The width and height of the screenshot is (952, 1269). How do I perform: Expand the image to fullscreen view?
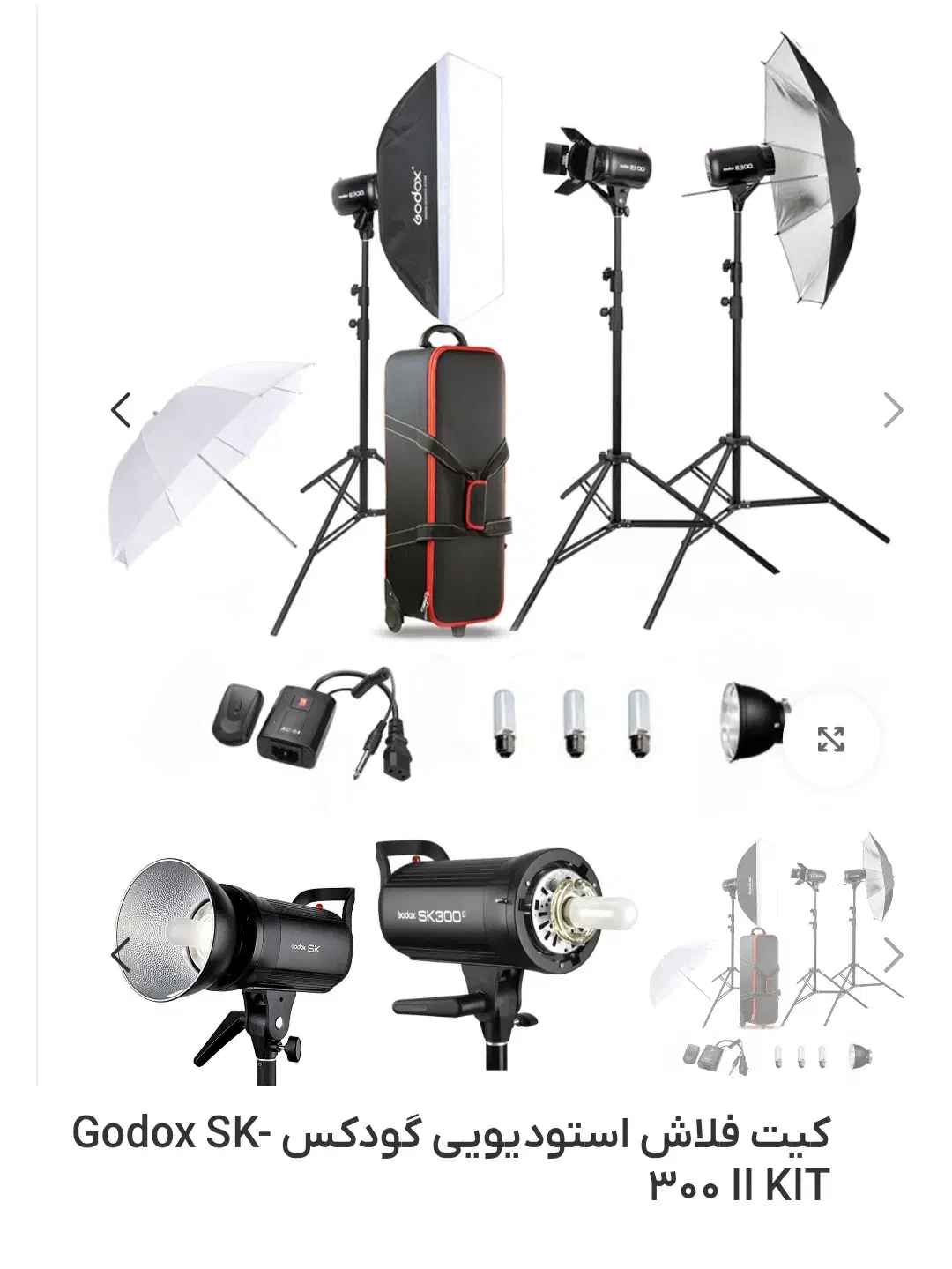(830, 739)
